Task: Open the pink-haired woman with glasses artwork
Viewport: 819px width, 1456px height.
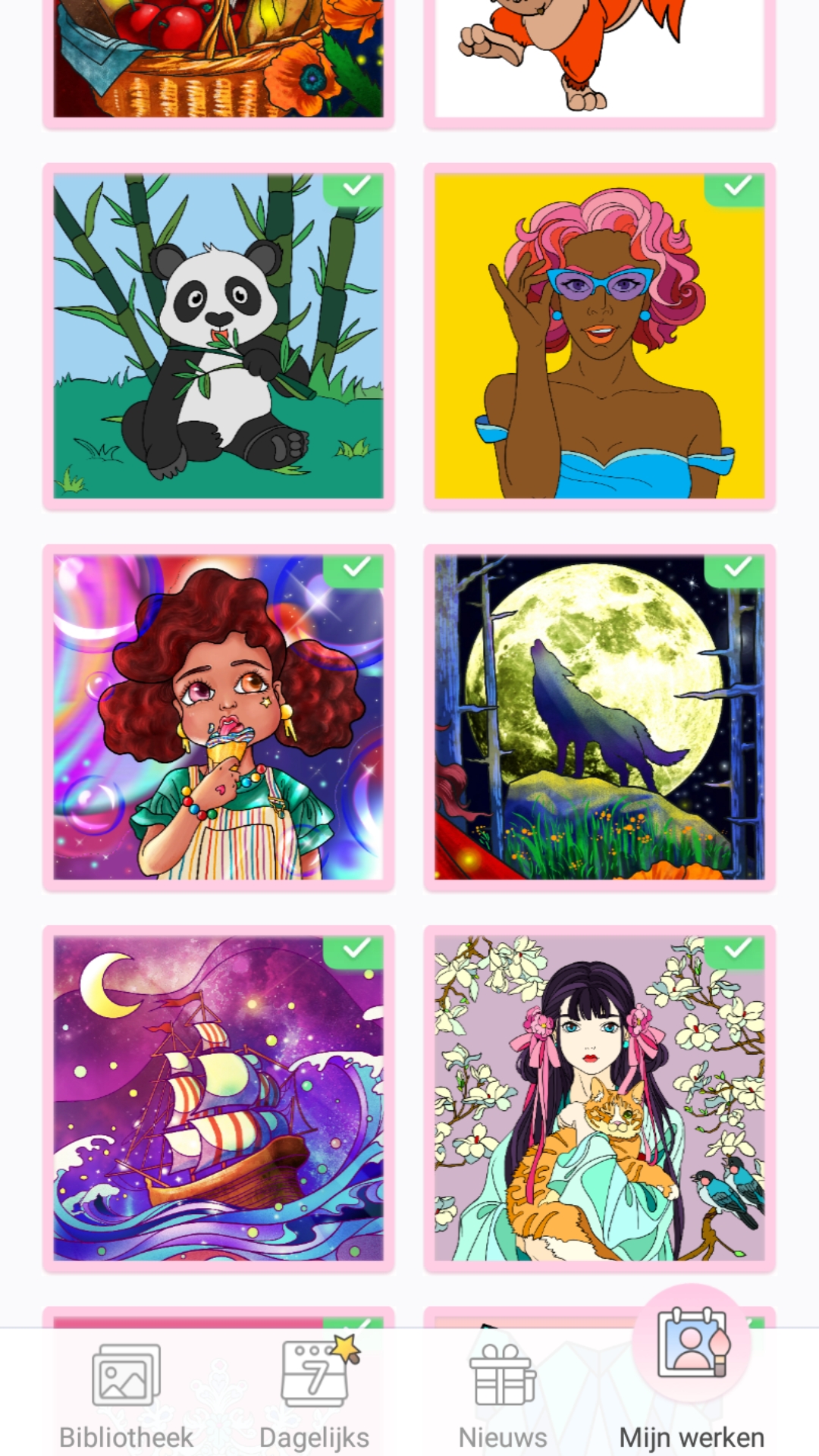Action: (599, 336)
